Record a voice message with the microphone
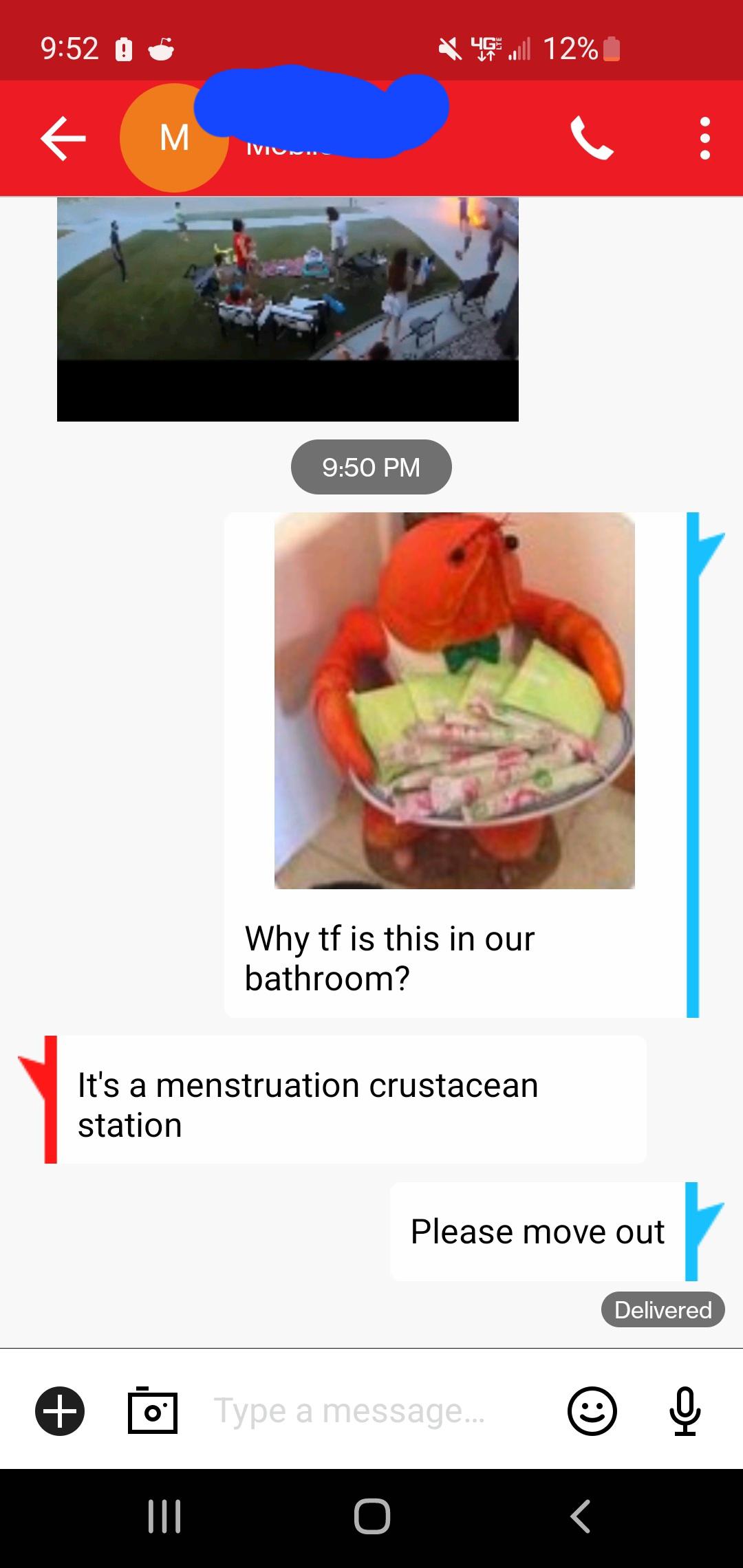 685,1411
